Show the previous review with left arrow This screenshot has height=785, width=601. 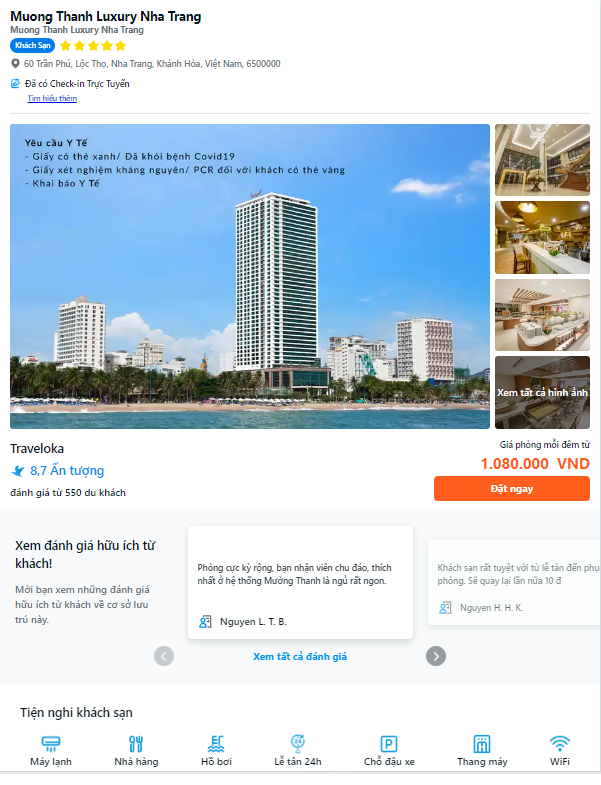(164, 656)
